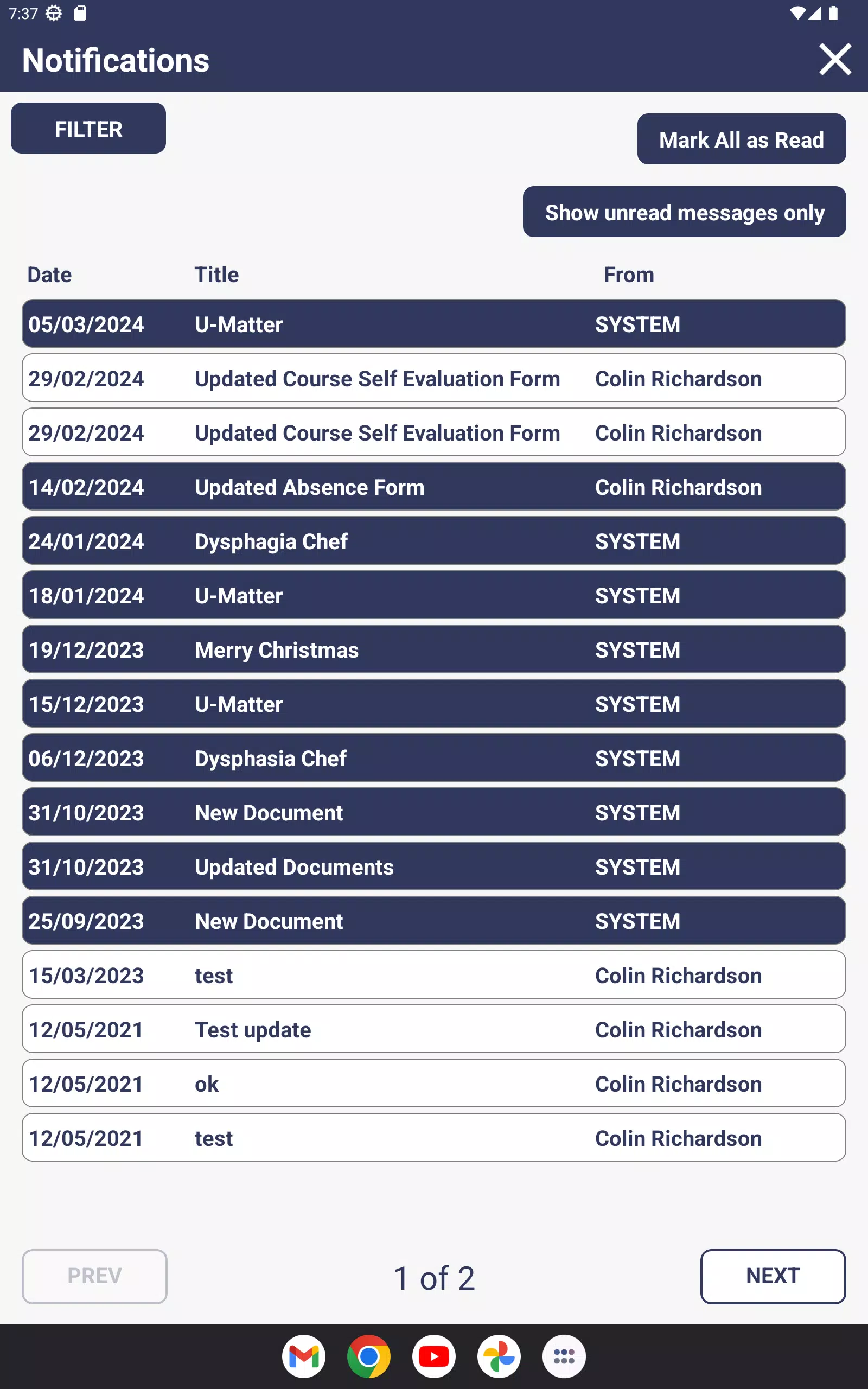Open the Dysphagia Chef notification from 24/01/2024
Image resolution: width=868 pixels, height=1389 pixels.
[x=434, y=540]
